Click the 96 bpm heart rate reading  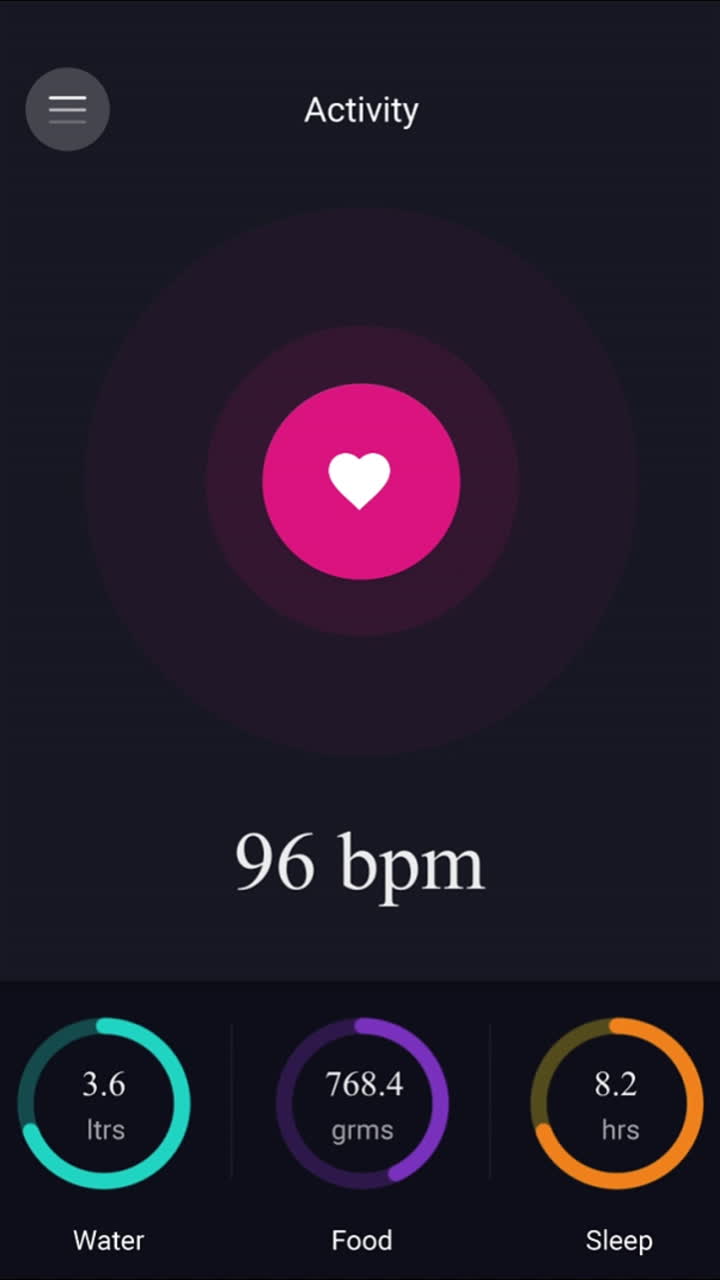click(360, 862)
